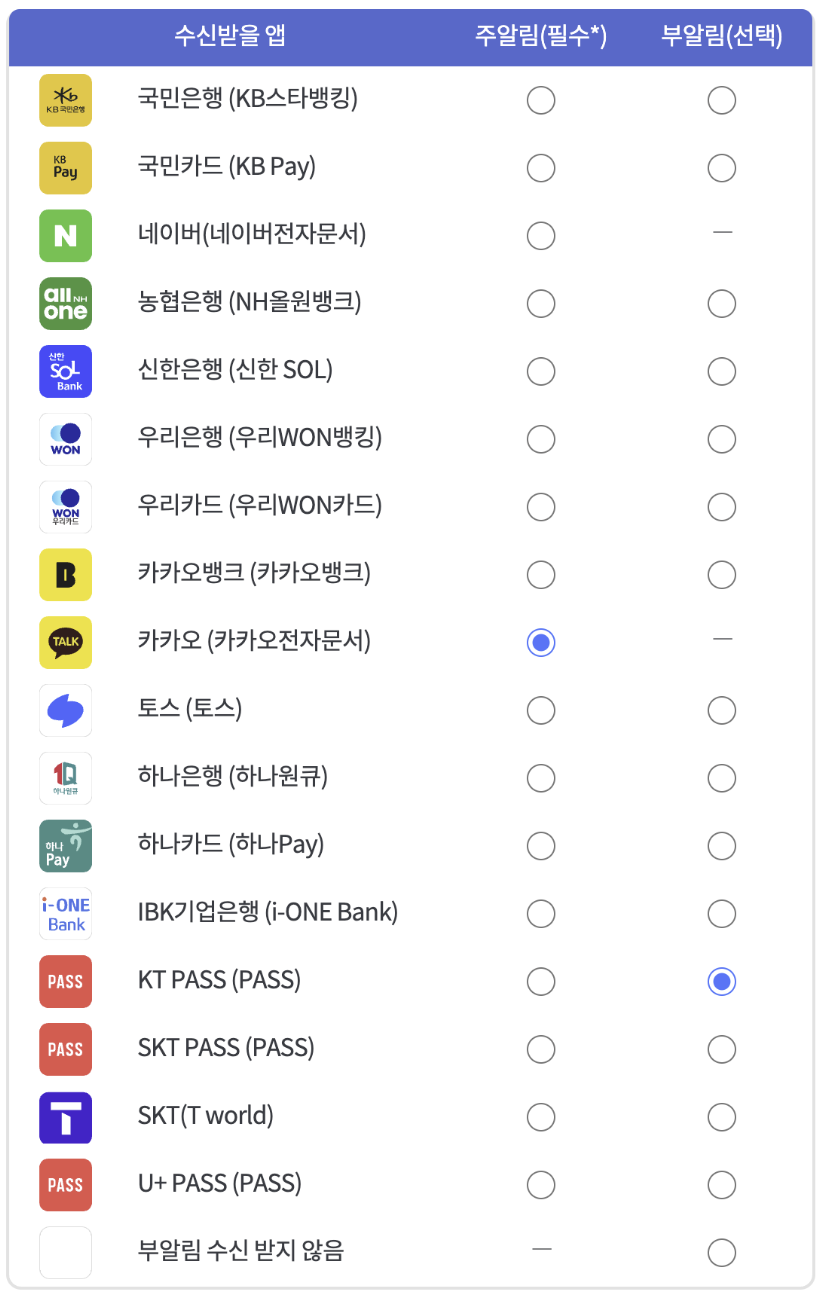This screenshot has height=1306, width=824.
Task: Click the NH올원뱅크 all-one icon
Action: click(64, 303)
